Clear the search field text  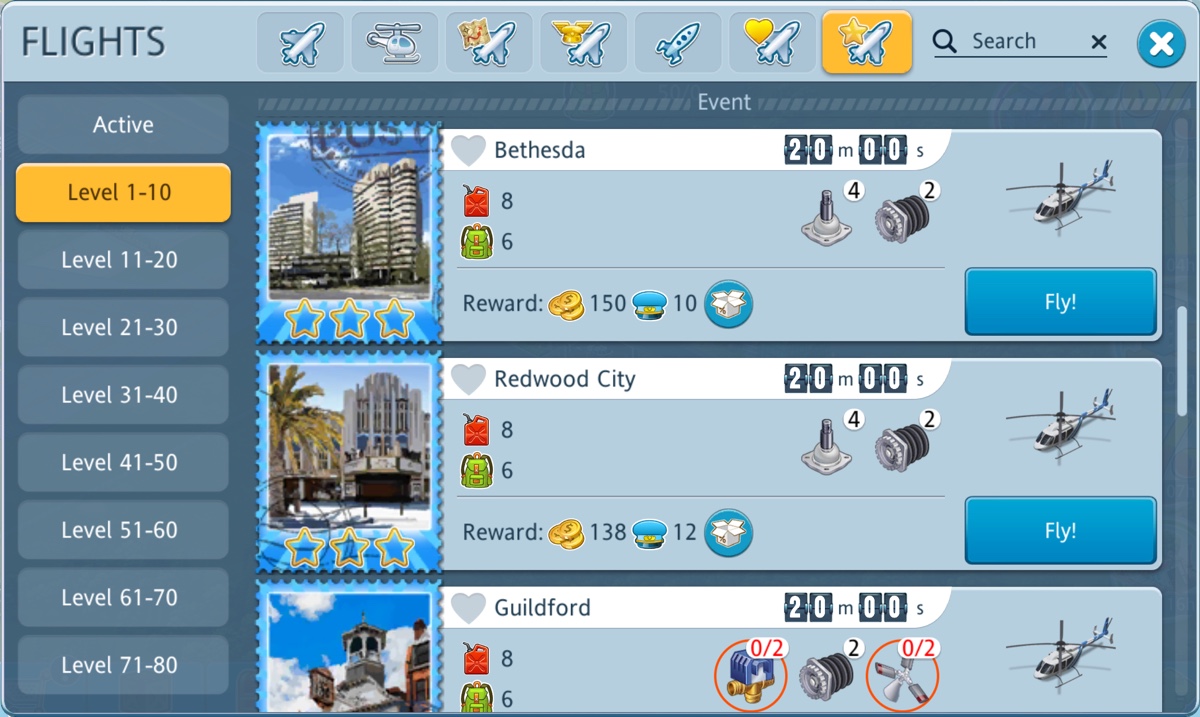tap(1098, 42)
